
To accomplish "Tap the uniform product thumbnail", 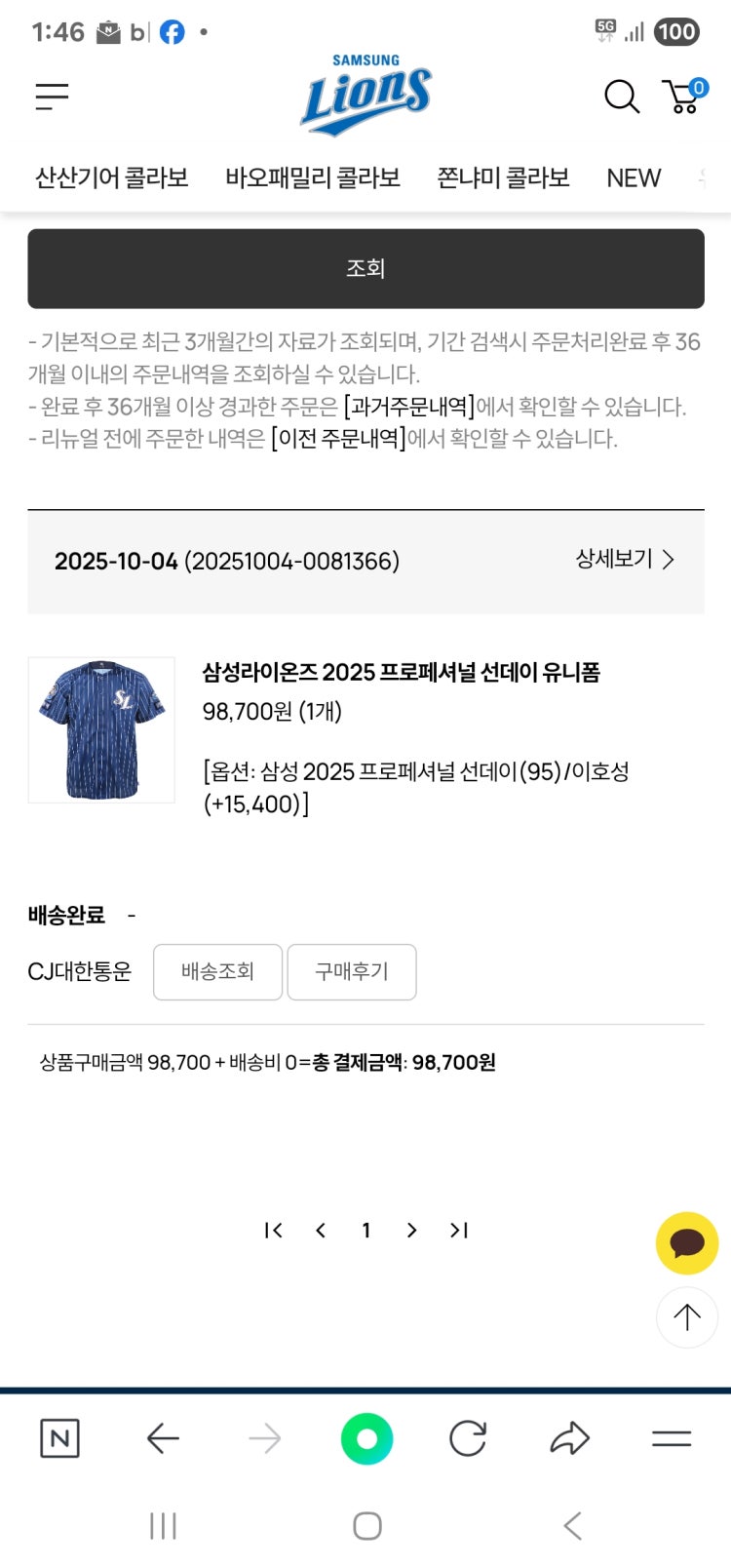I will pyautogui.click(x=100, y=729).
